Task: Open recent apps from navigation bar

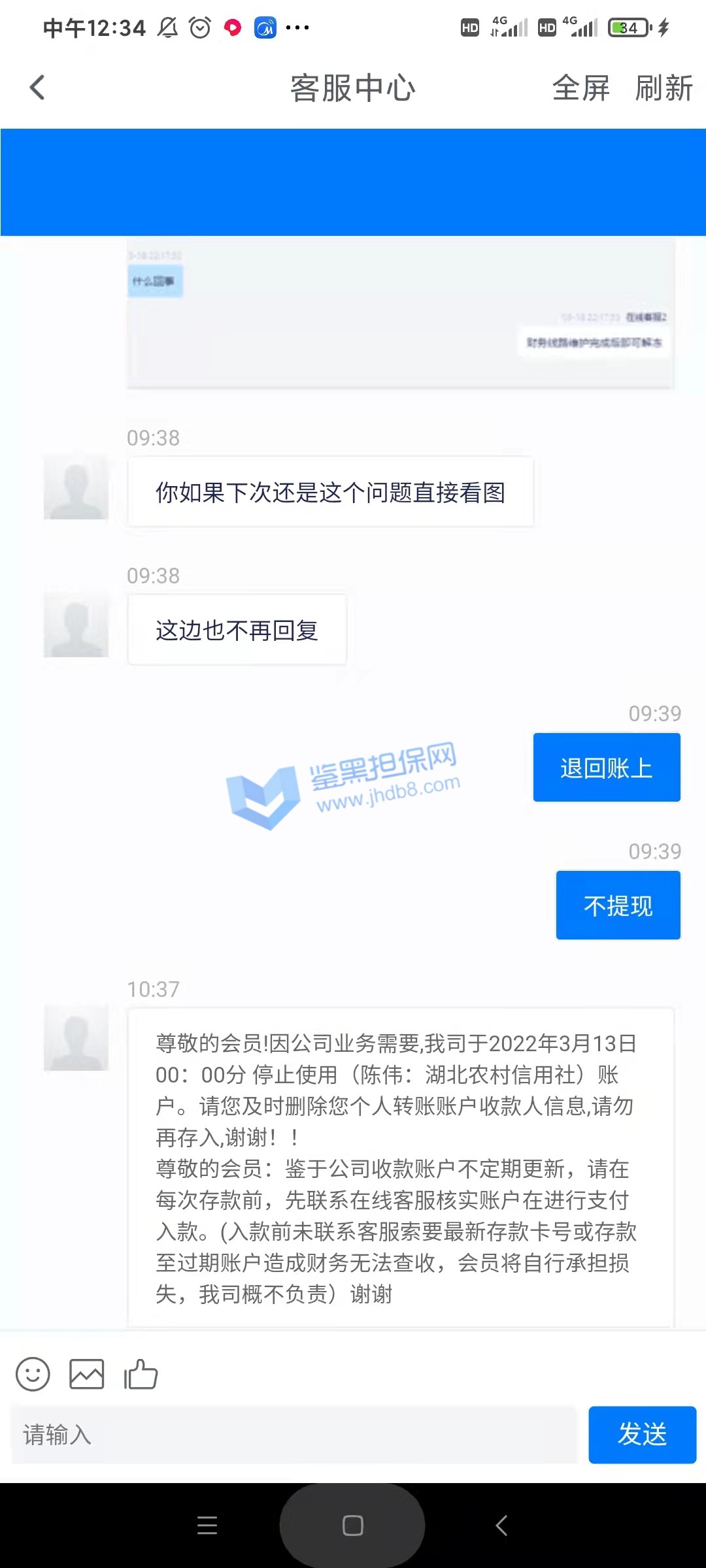Action: [207, 1526]
